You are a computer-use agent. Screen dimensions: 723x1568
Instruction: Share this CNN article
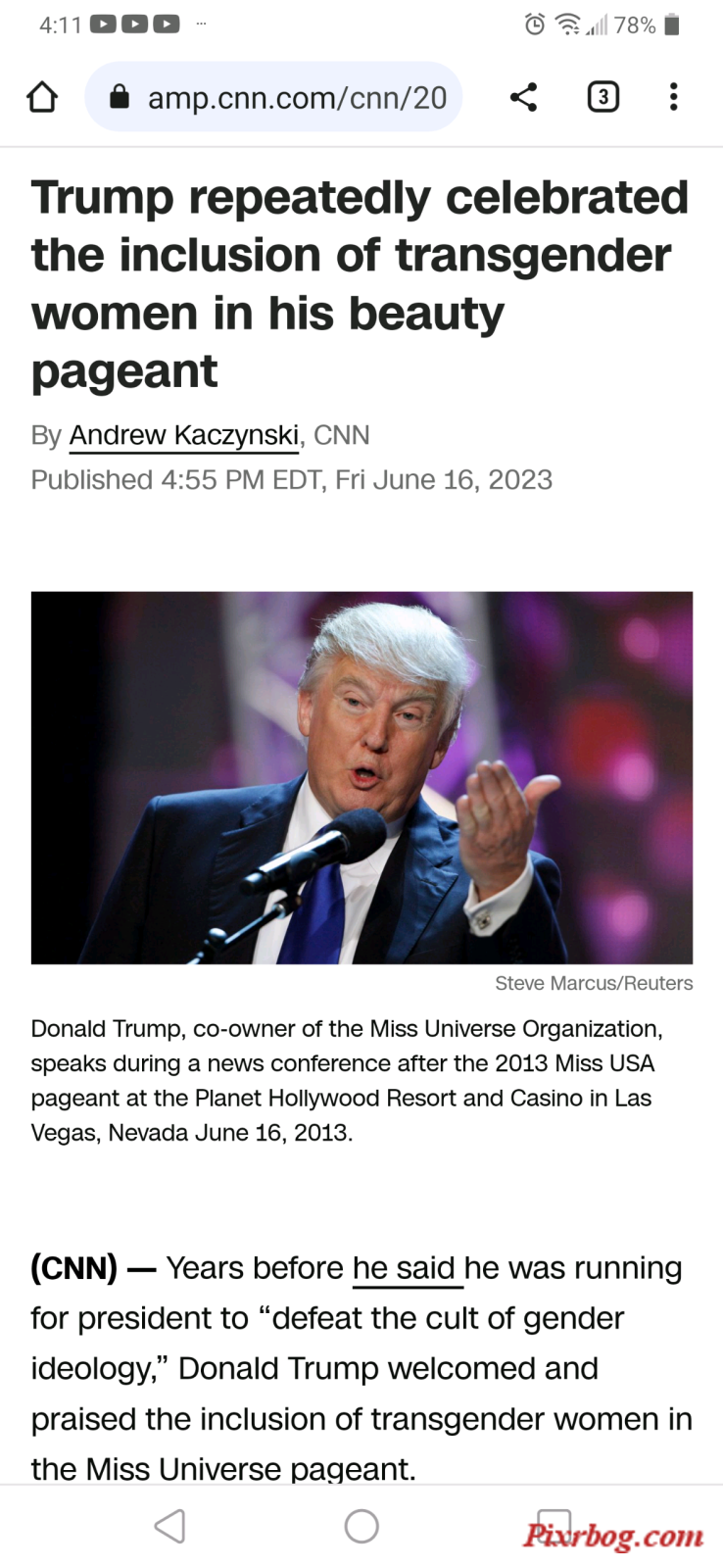(523, 97)
